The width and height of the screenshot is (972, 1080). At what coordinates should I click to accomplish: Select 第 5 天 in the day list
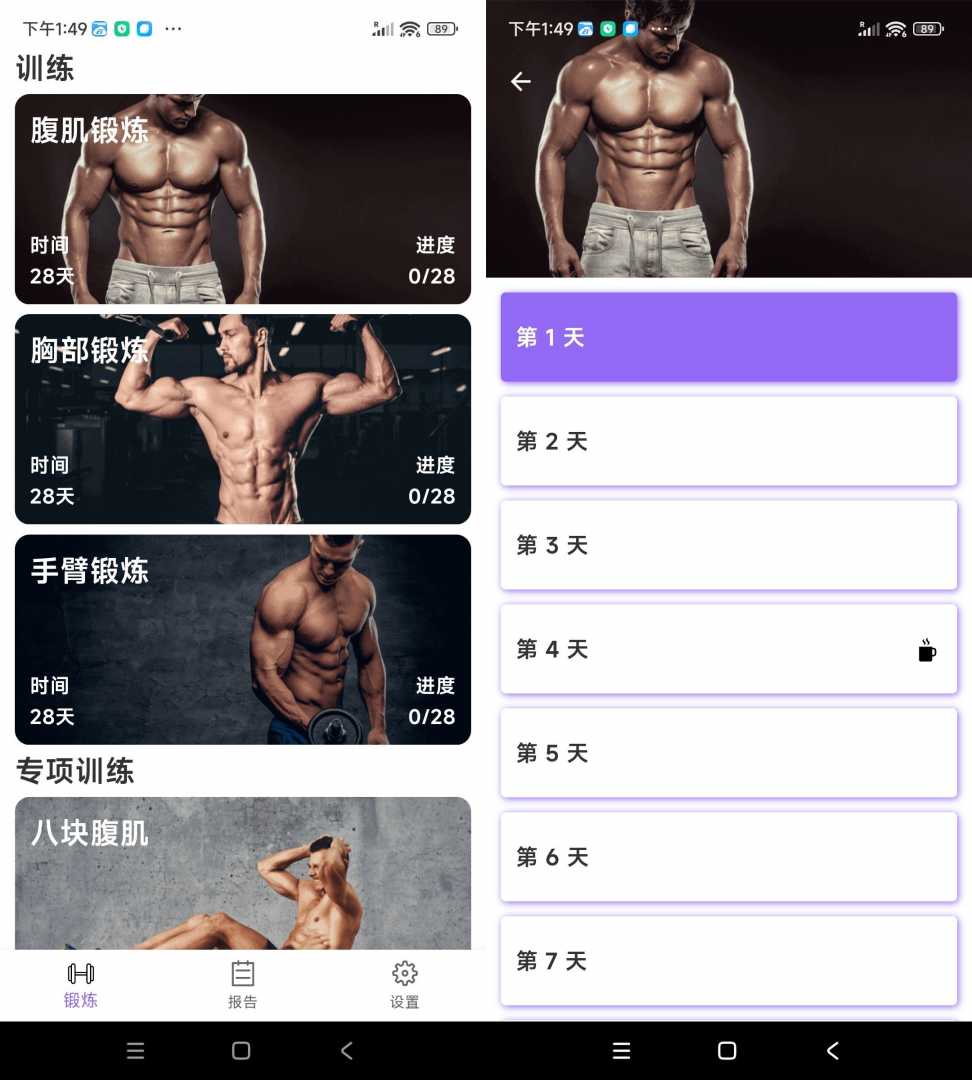click(x=728, y=753)
